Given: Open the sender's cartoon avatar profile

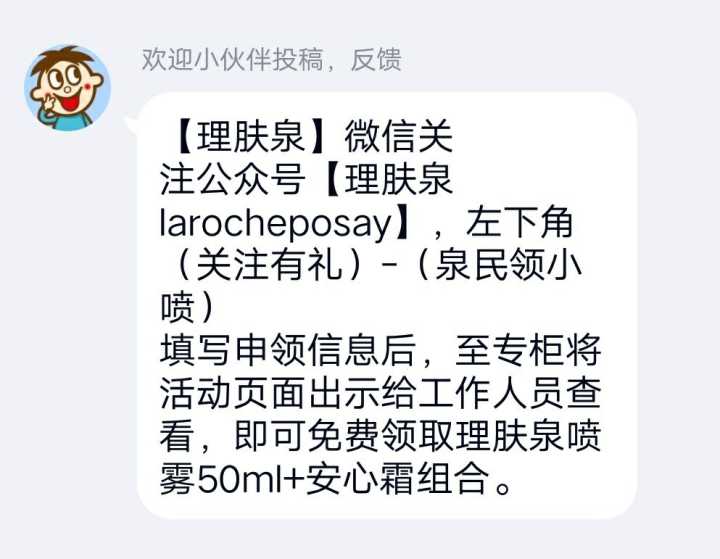Looking at the screenshot, I should (x=67, y=87).
